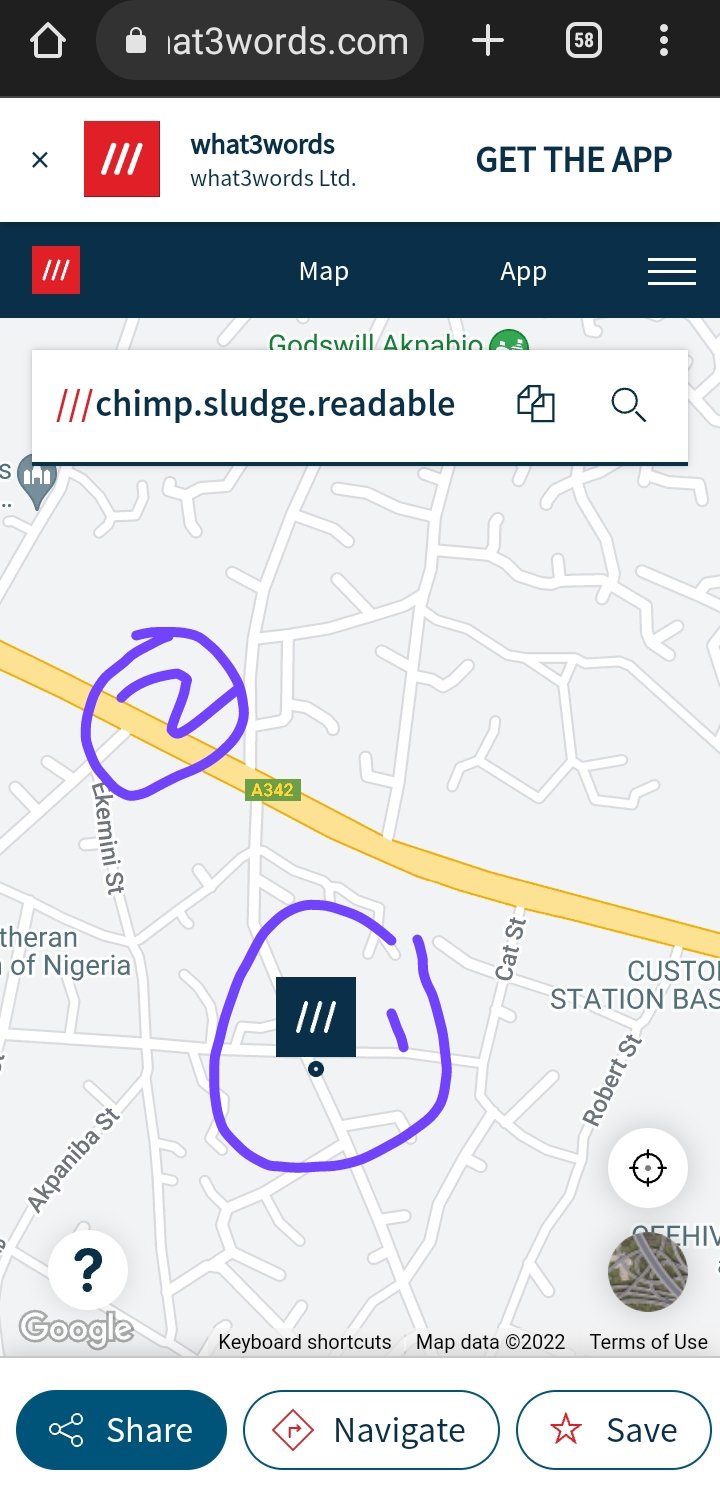Open the question mark help button
This screenshot has width=720, height=1501.
point(88,1271)
